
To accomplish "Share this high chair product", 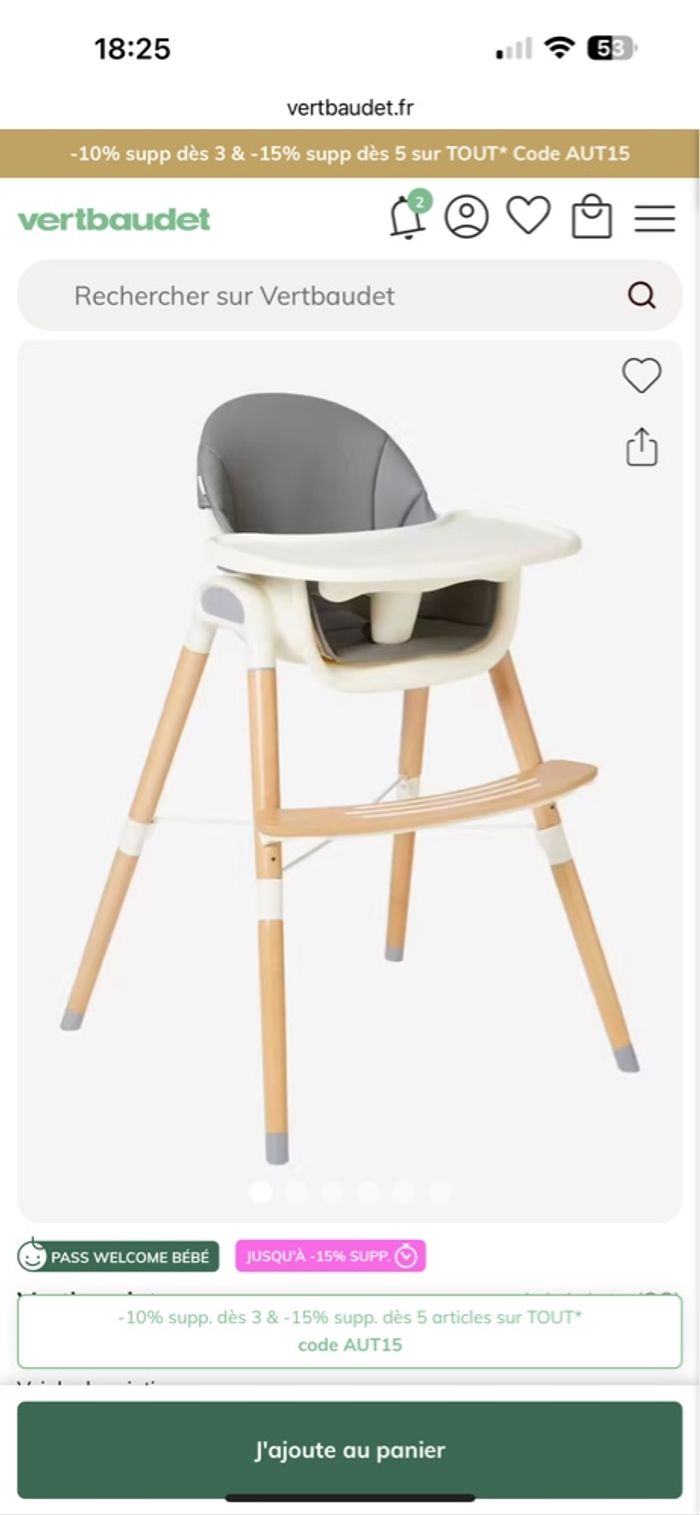I will click(641, 447).
